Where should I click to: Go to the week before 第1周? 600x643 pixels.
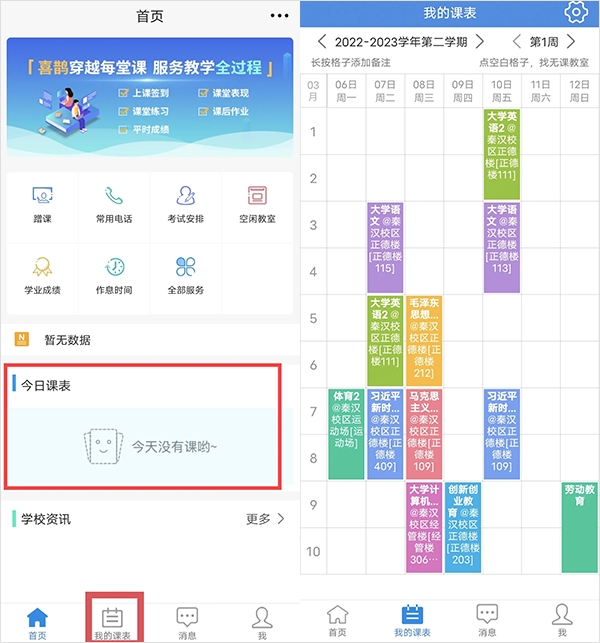(517, 42)
